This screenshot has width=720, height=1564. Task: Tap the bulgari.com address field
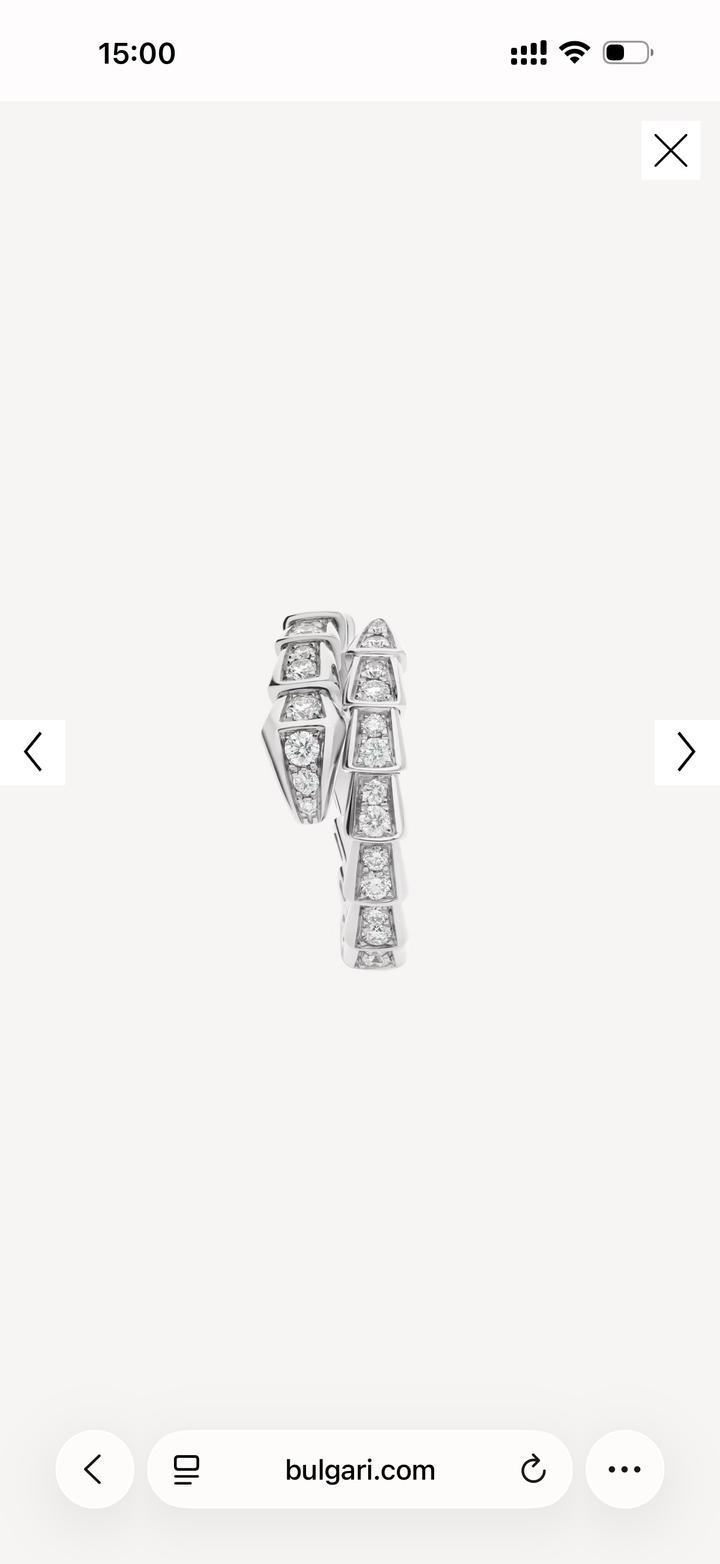click(x=360, y=1469)
